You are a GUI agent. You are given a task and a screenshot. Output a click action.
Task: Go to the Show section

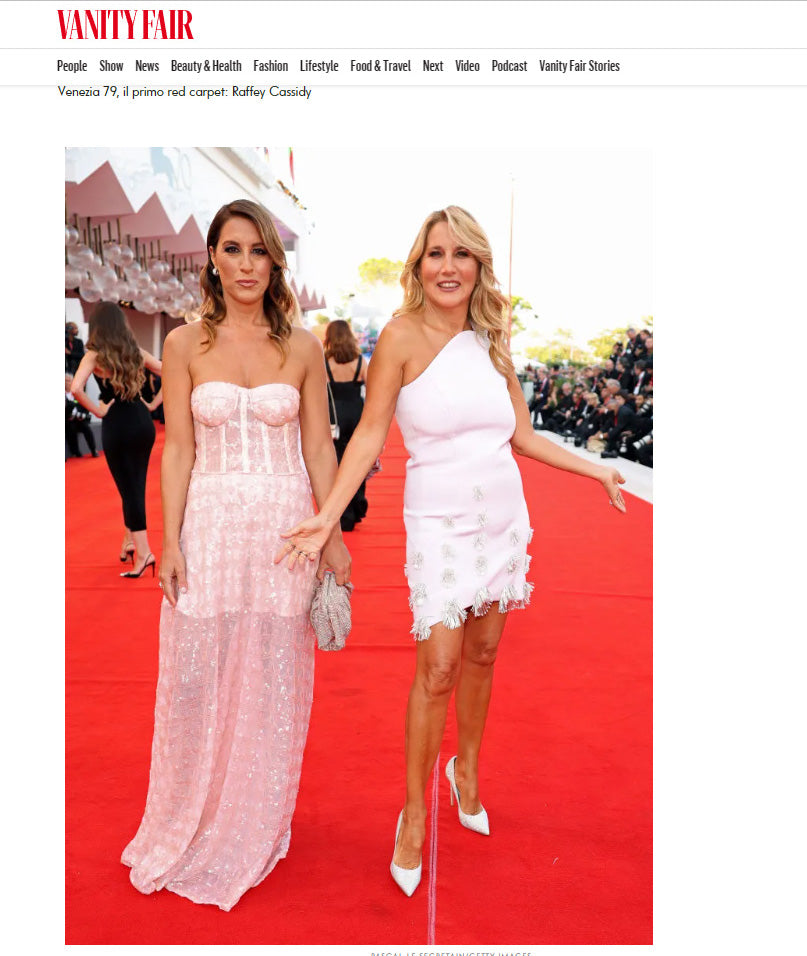[x=111, y=66]
